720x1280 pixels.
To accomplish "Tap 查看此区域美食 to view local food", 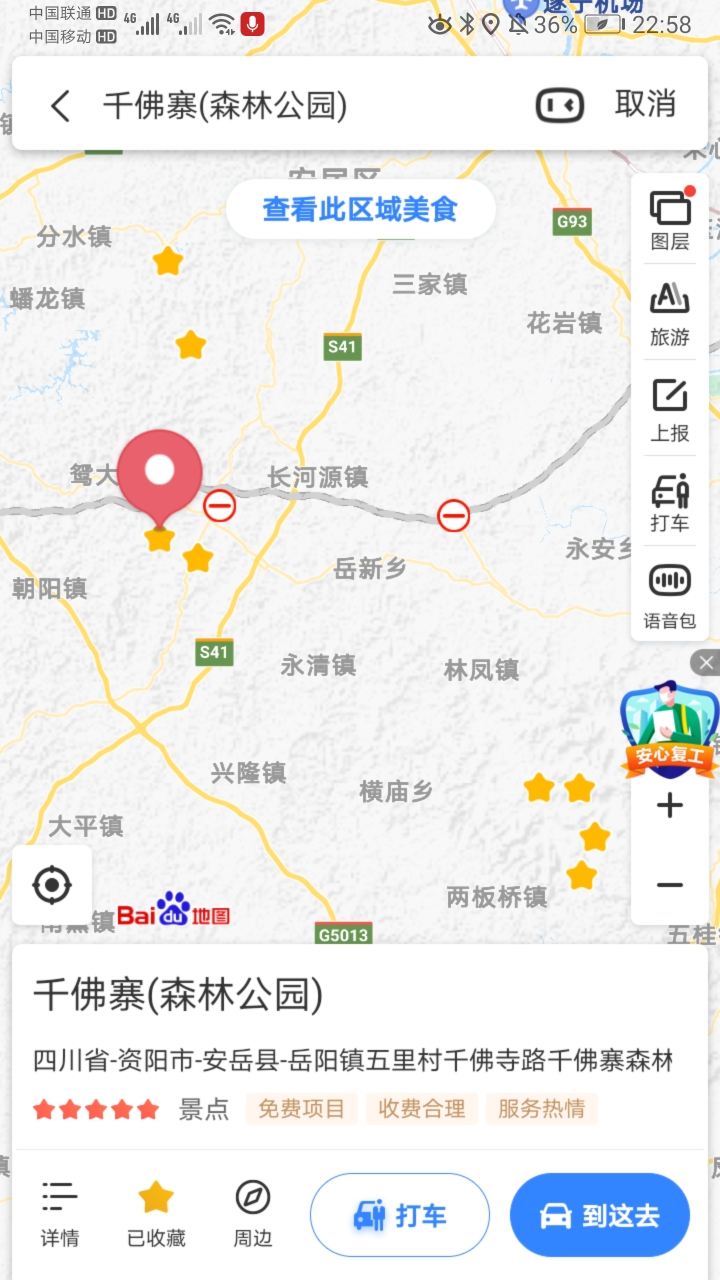I will coord(360,209).
